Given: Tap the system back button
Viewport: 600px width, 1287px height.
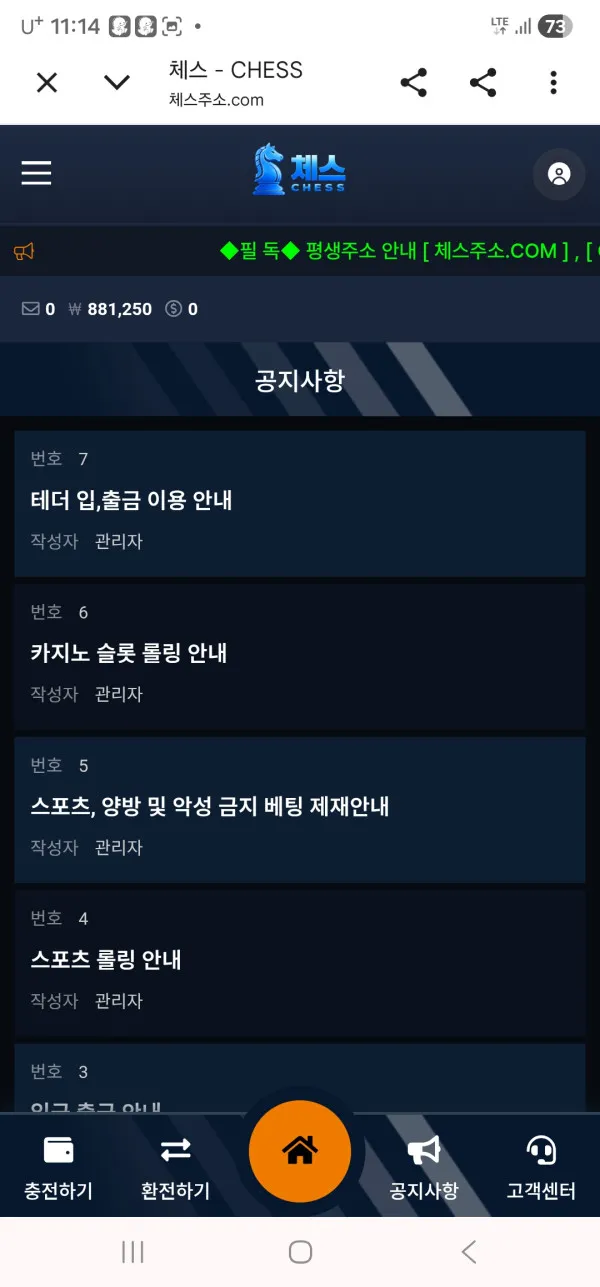Looking at the screenshot, I should 468,1251.
